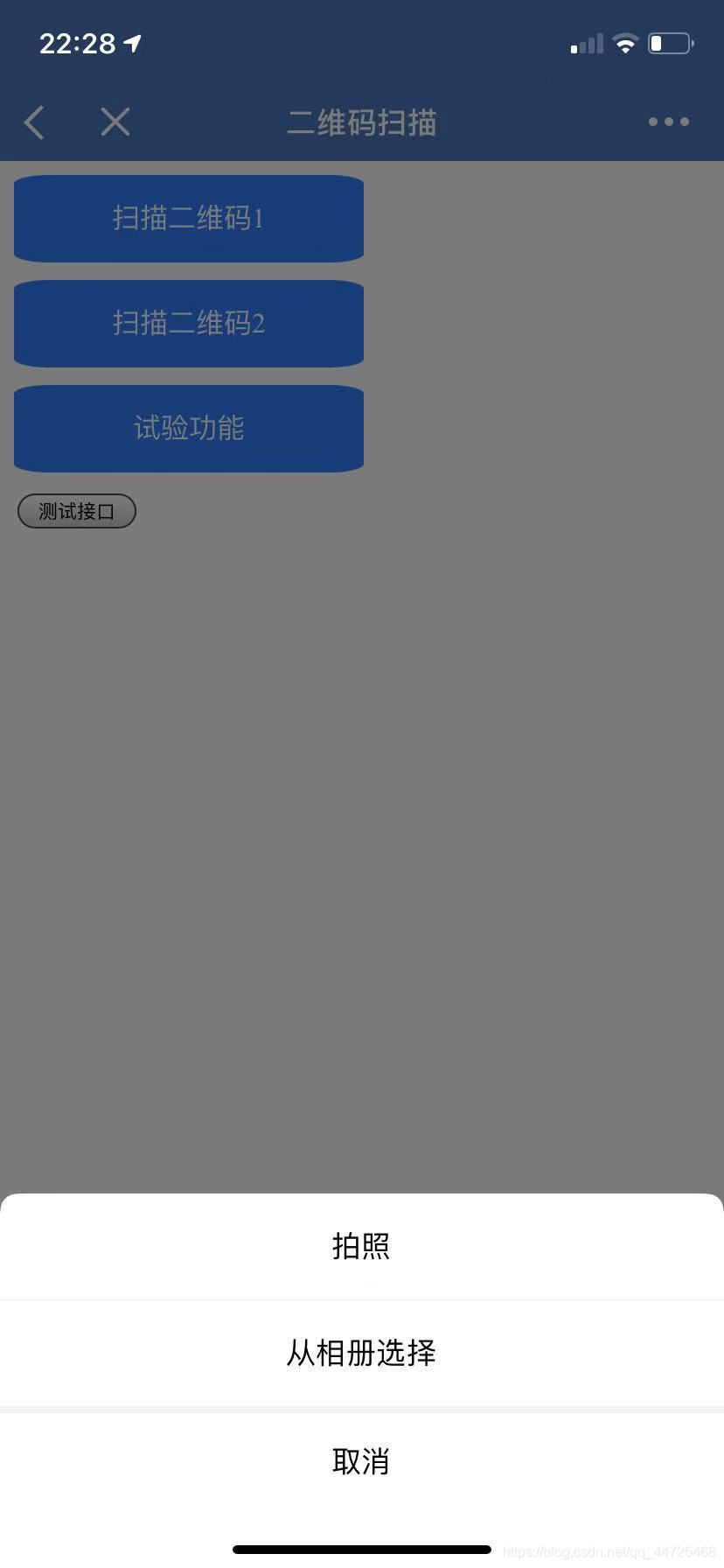Image resolution: width=724 pixels, height=1568 pixels.
Task: Tap the 测试接口 button
Action: tap(77, 512)
